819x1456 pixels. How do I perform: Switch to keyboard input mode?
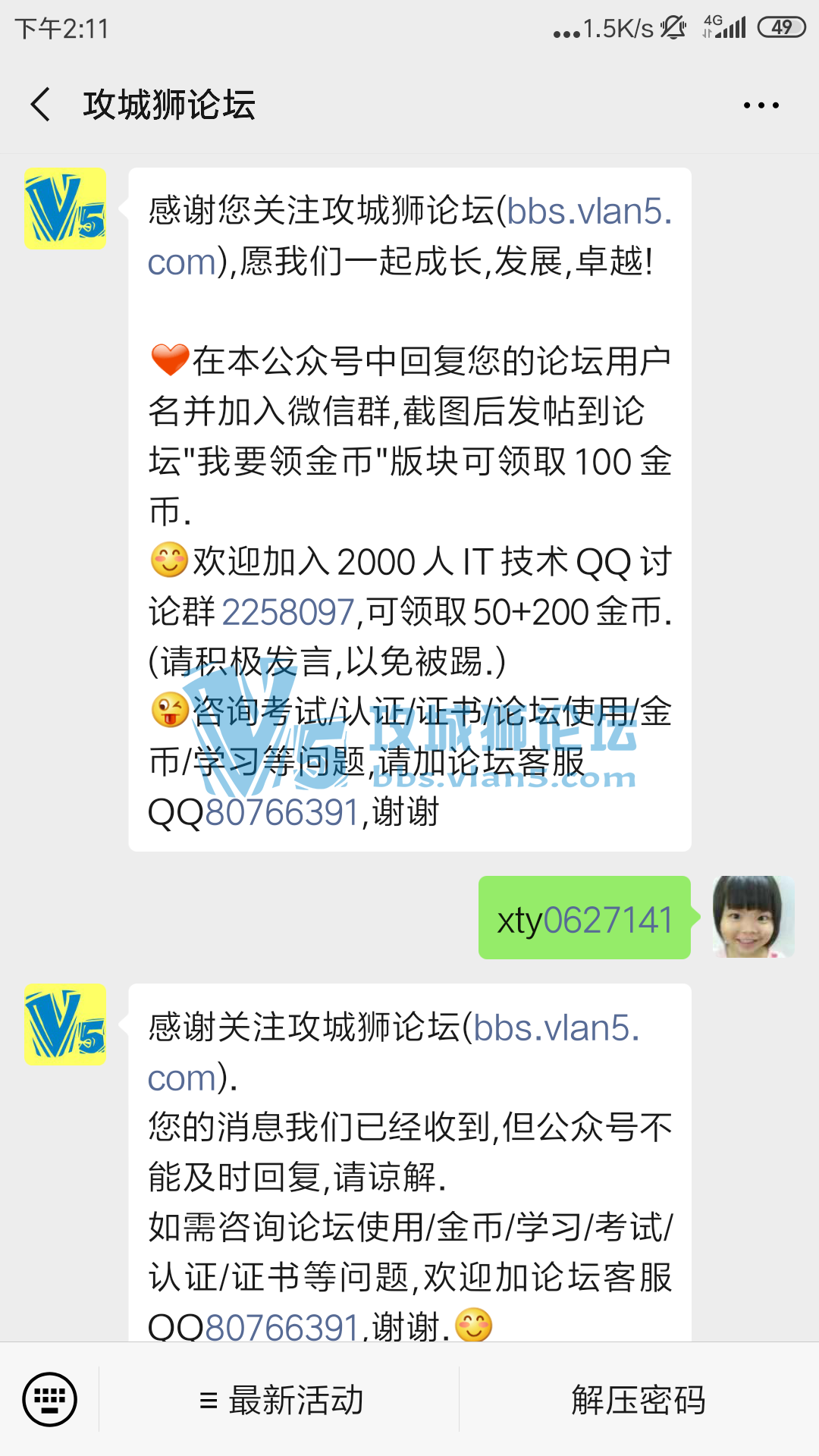50,1399
